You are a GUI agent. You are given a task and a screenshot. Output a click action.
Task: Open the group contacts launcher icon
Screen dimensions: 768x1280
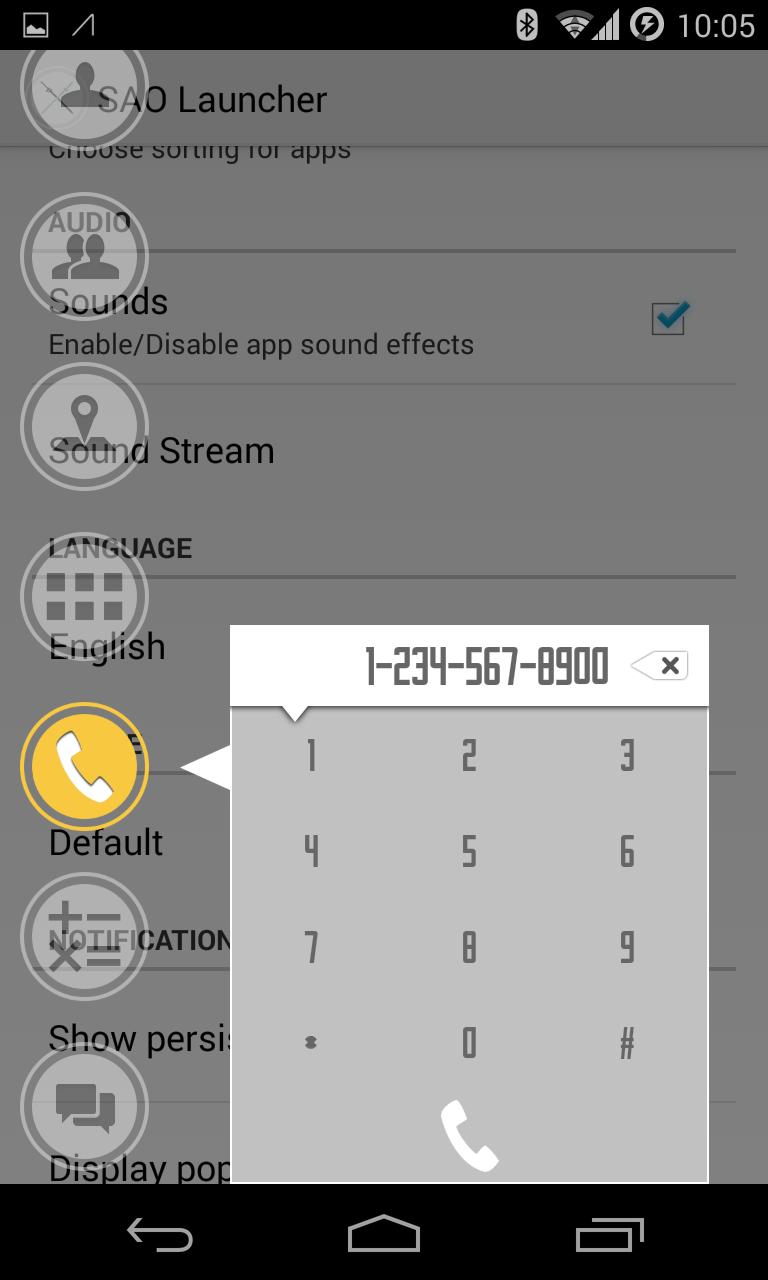pos(85,256)
